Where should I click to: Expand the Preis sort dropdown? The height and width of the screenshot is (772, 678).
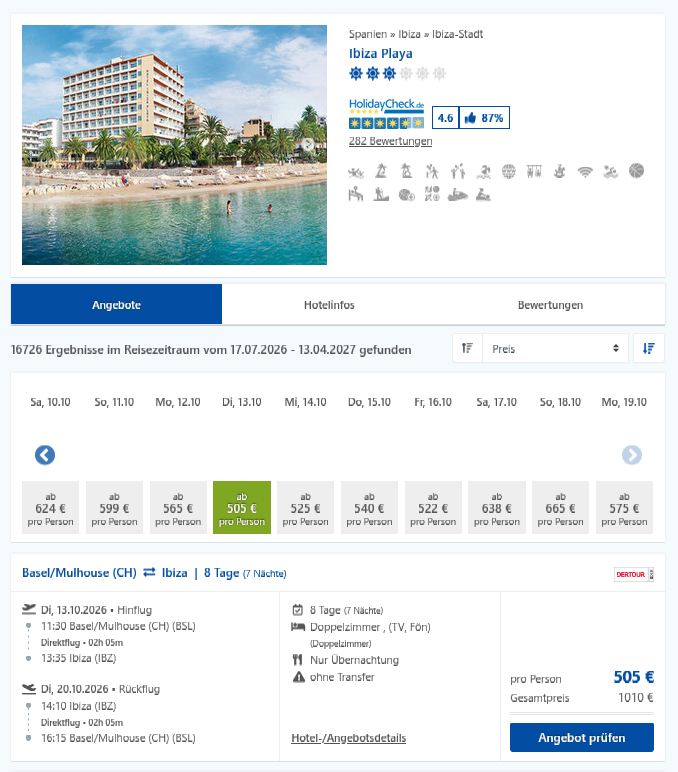555,349
